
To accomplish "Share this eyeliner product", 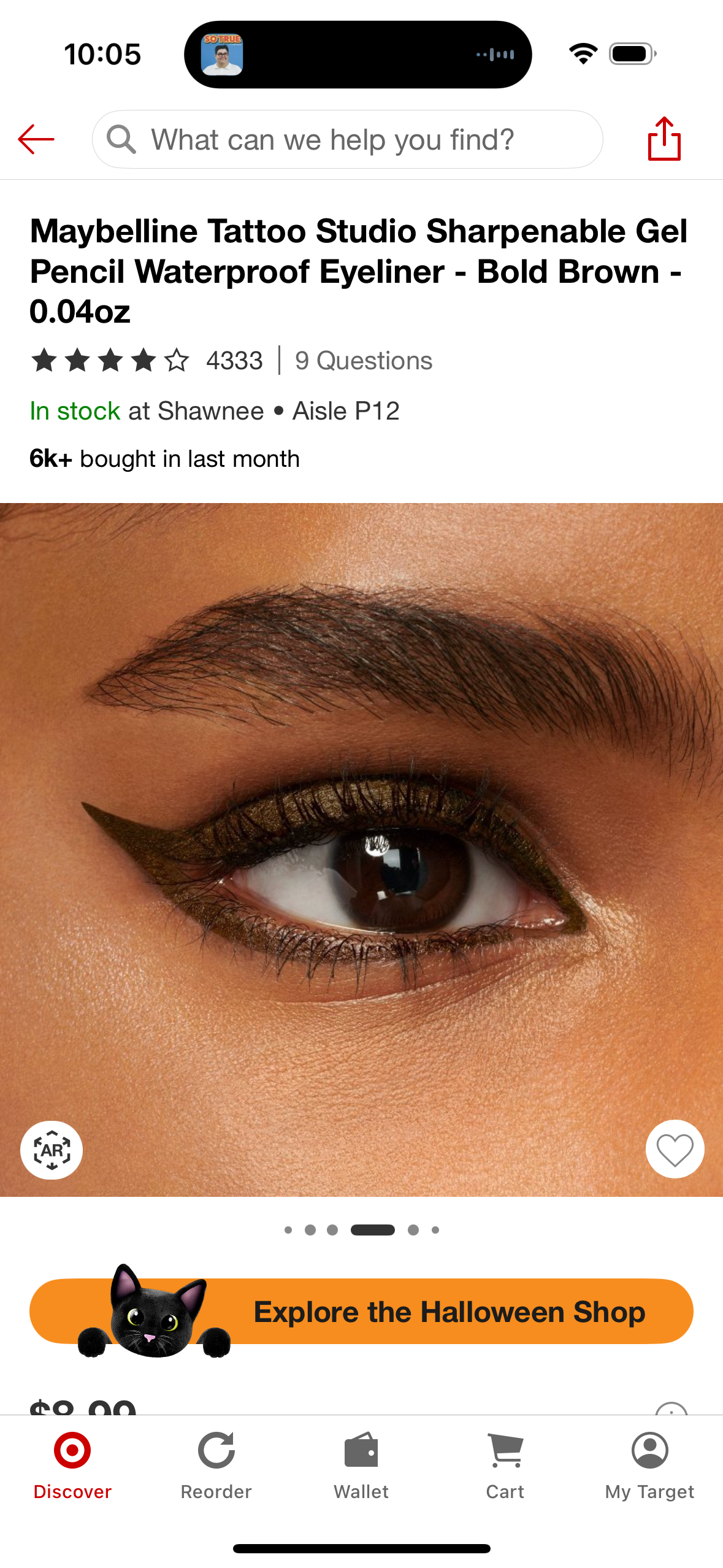I will (x=664, y=139).
